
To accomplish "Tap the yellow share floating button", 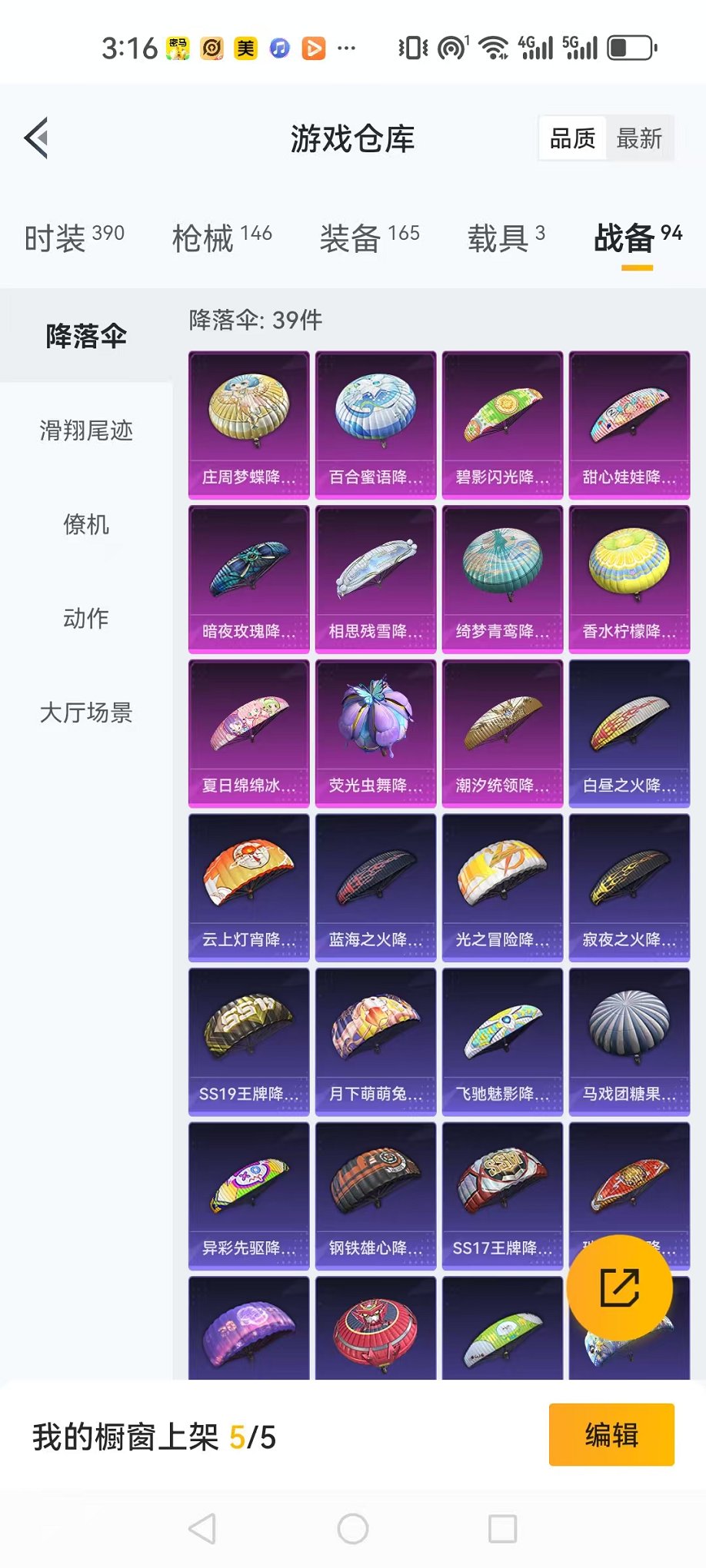I will [620, 1287].
